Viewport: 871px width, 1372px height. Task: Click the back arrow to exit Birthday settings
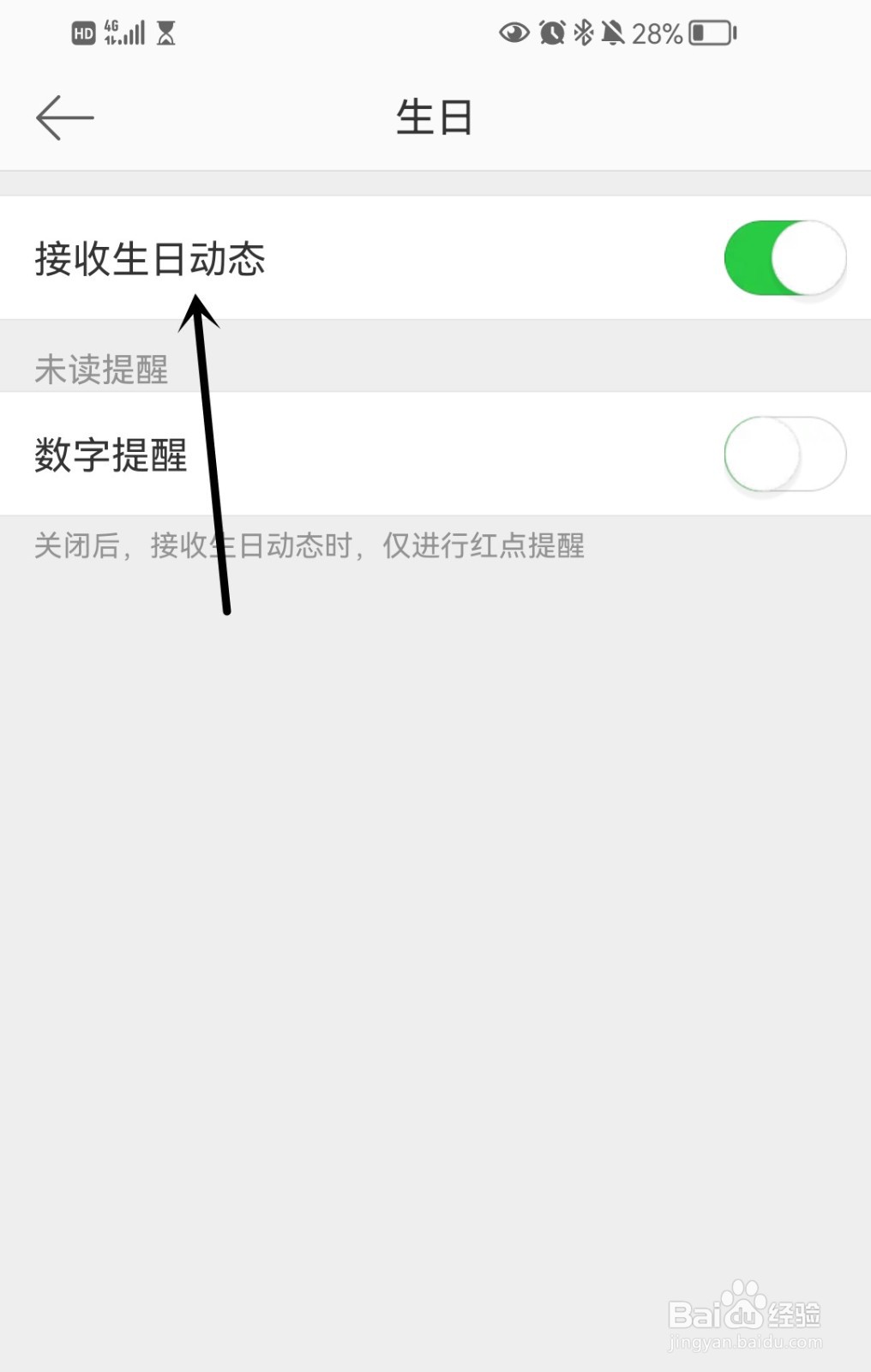[x=63, y=117]
